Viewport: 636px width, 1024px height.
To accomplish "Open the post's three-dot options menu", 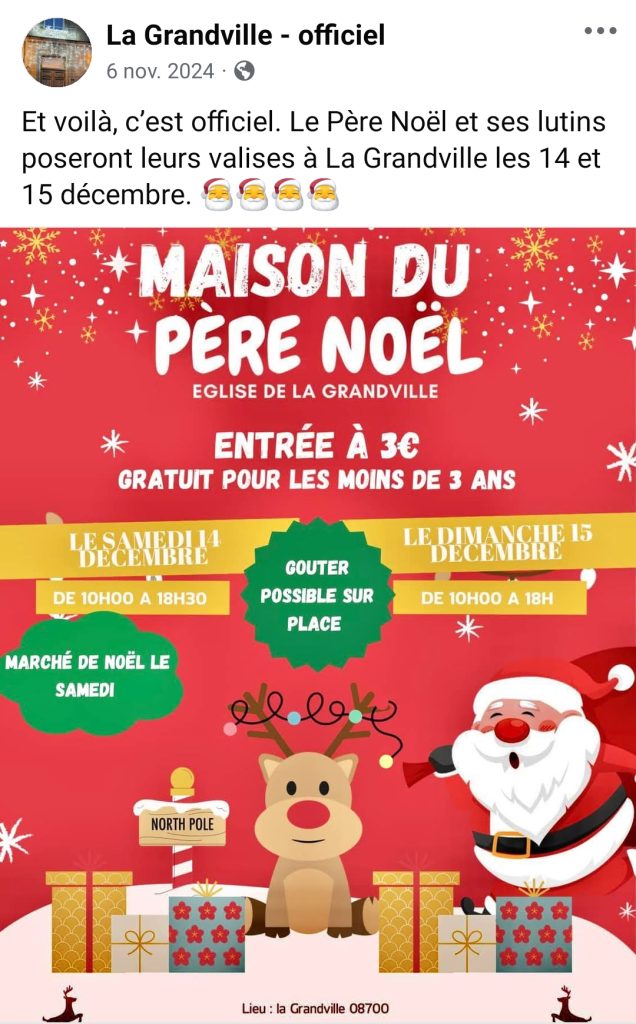I will pos(600,32).
